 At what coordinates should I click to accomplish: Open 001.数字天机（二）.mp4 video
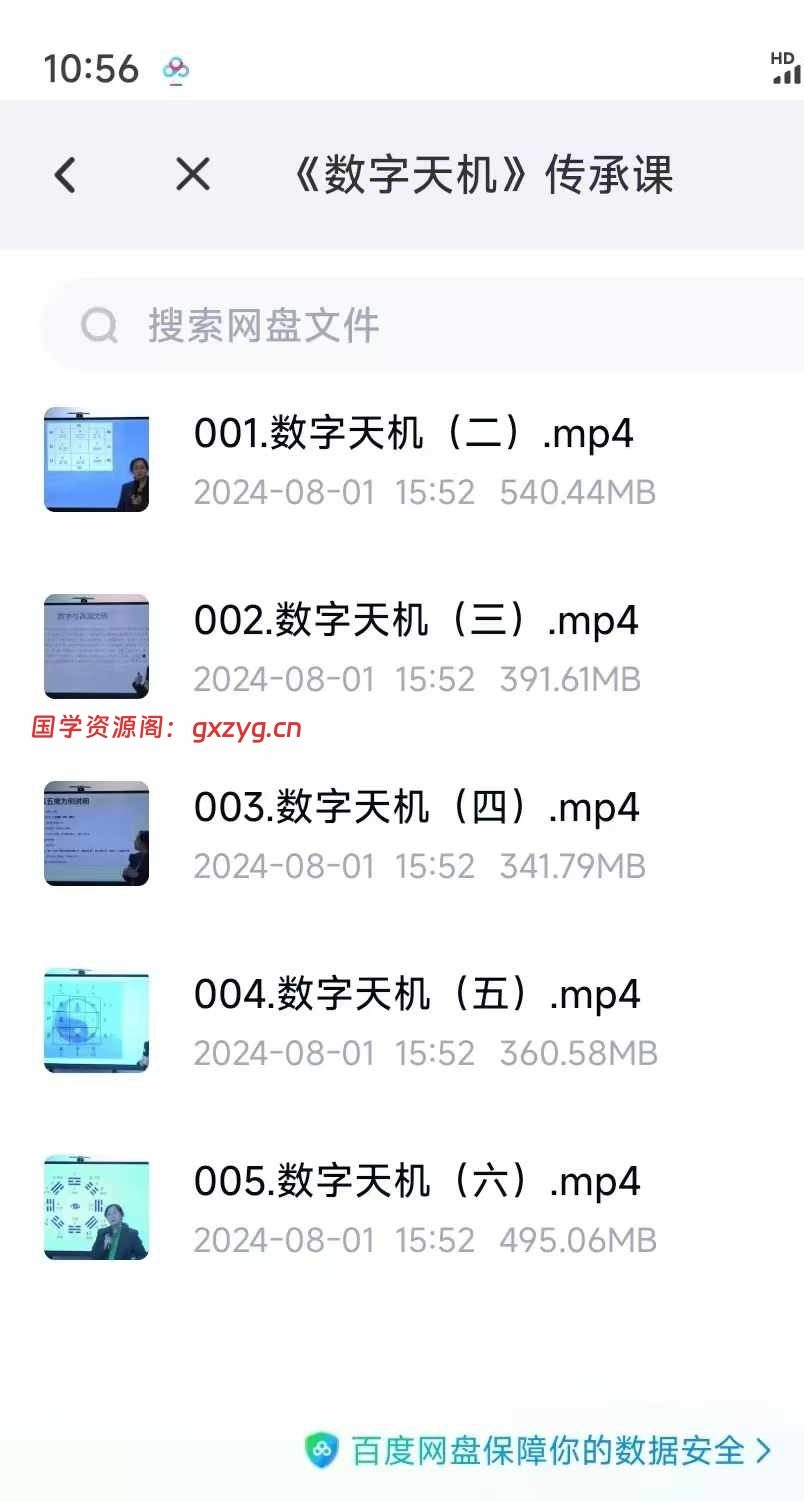click(402, 460)
